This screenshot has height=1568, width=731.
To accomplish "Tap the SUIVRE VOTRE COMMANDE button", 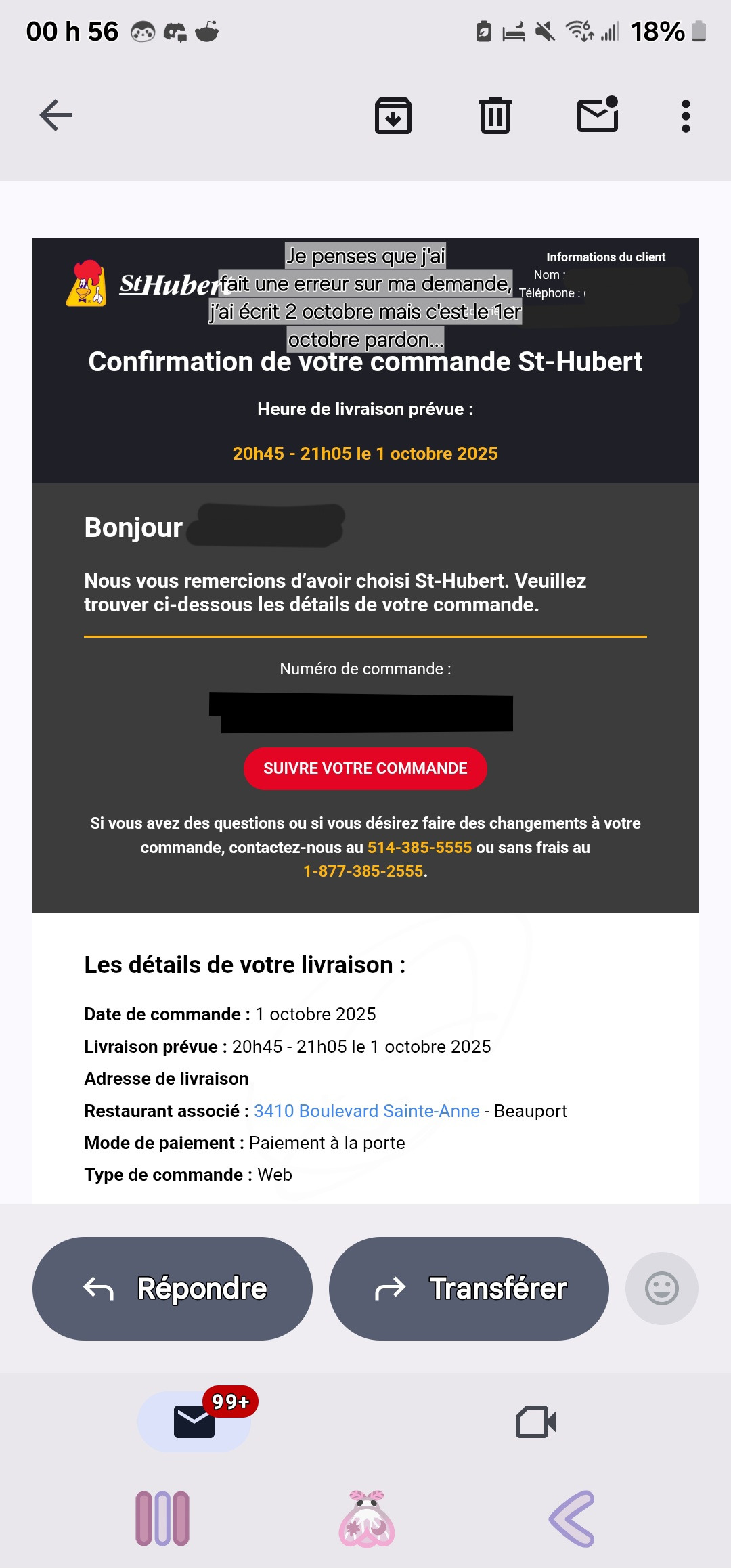I will (x=365, y=768).
